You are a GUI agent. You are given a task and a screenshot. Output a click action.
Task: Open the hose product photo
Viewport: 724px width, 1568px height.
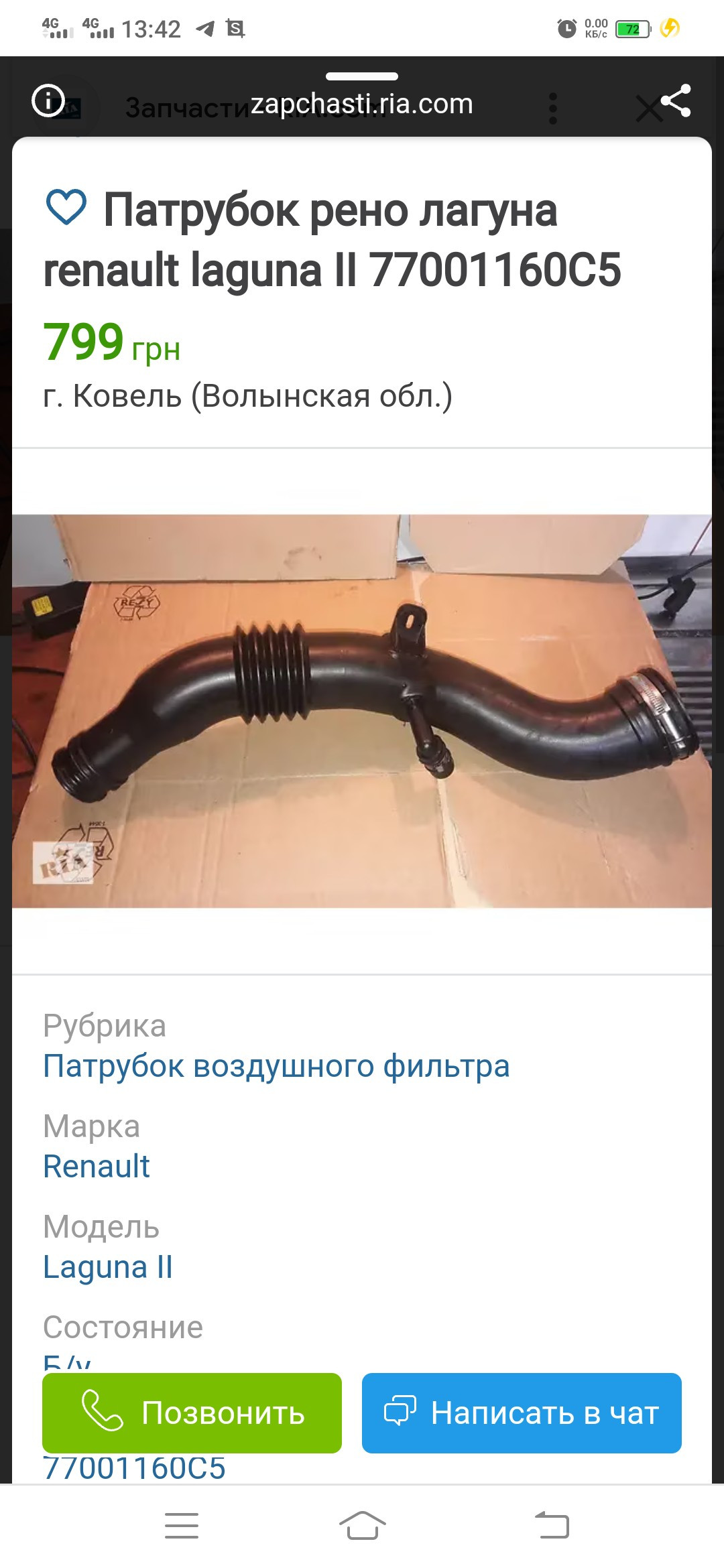[x=362, y=711]
